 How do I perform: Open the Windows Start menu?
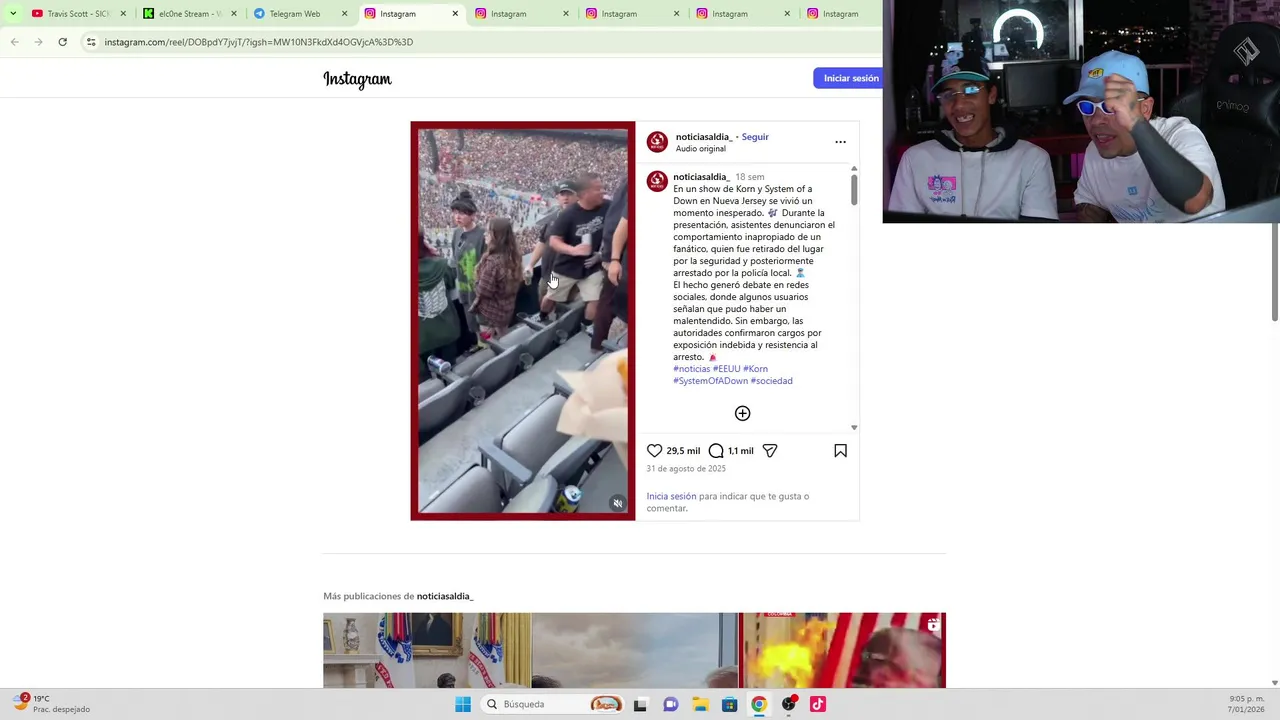click(x=462, y=704)
